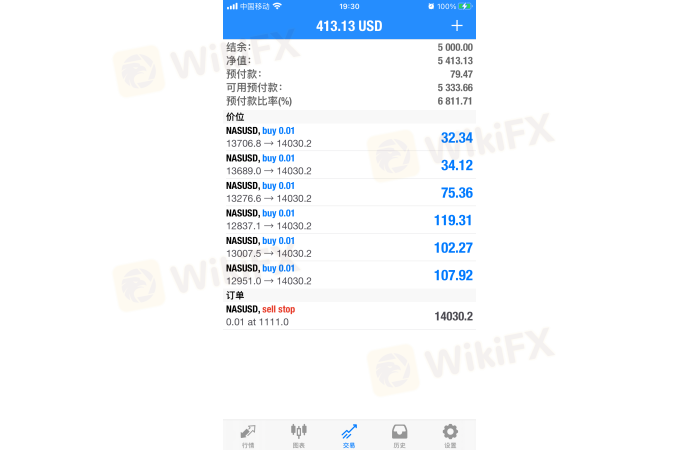Go to the 设置 settings tab

pos(450,435)
